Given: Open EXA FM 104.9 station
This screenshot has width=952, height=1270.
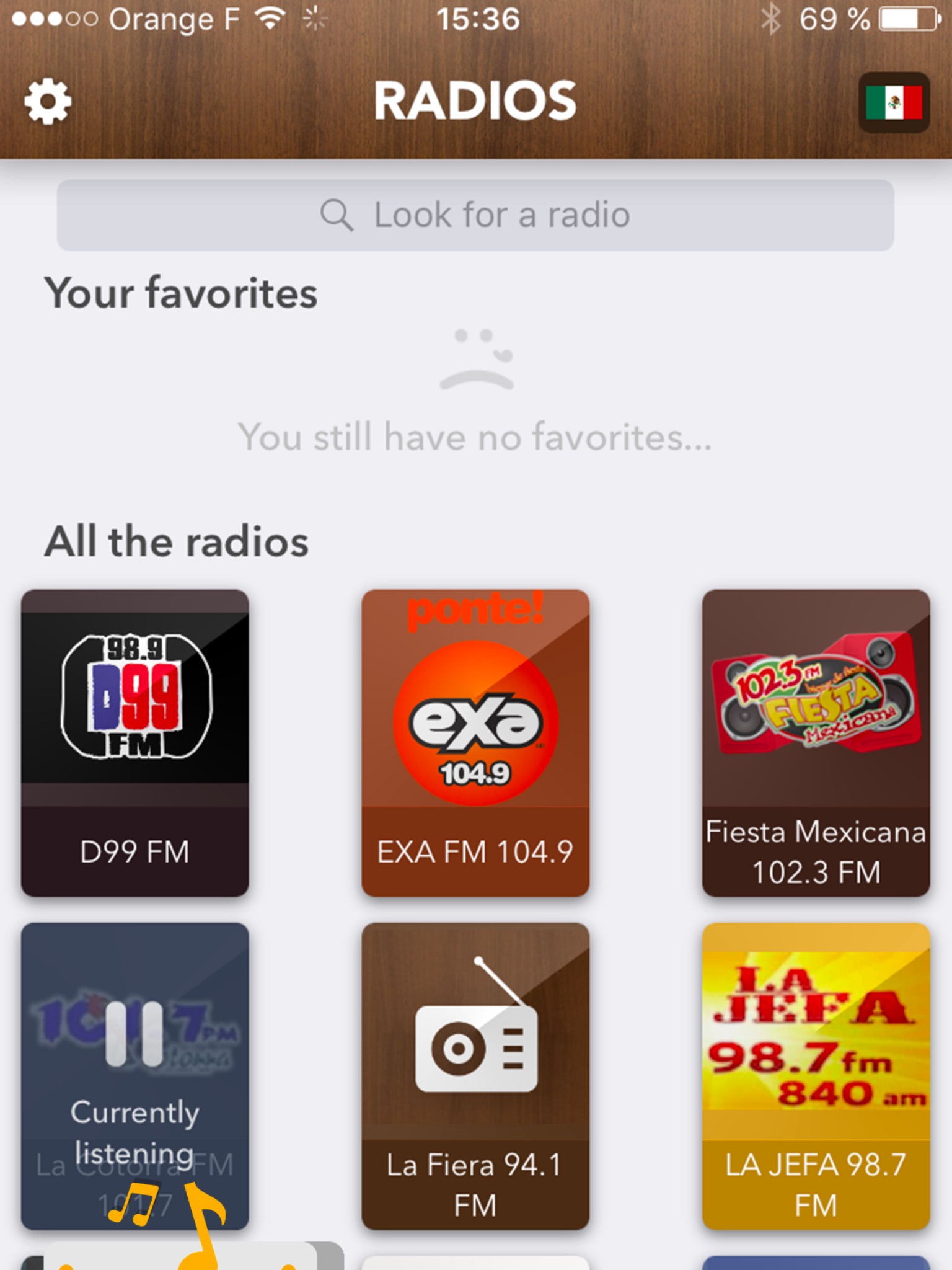Looking at the screenshot, I should pos(475,742).
